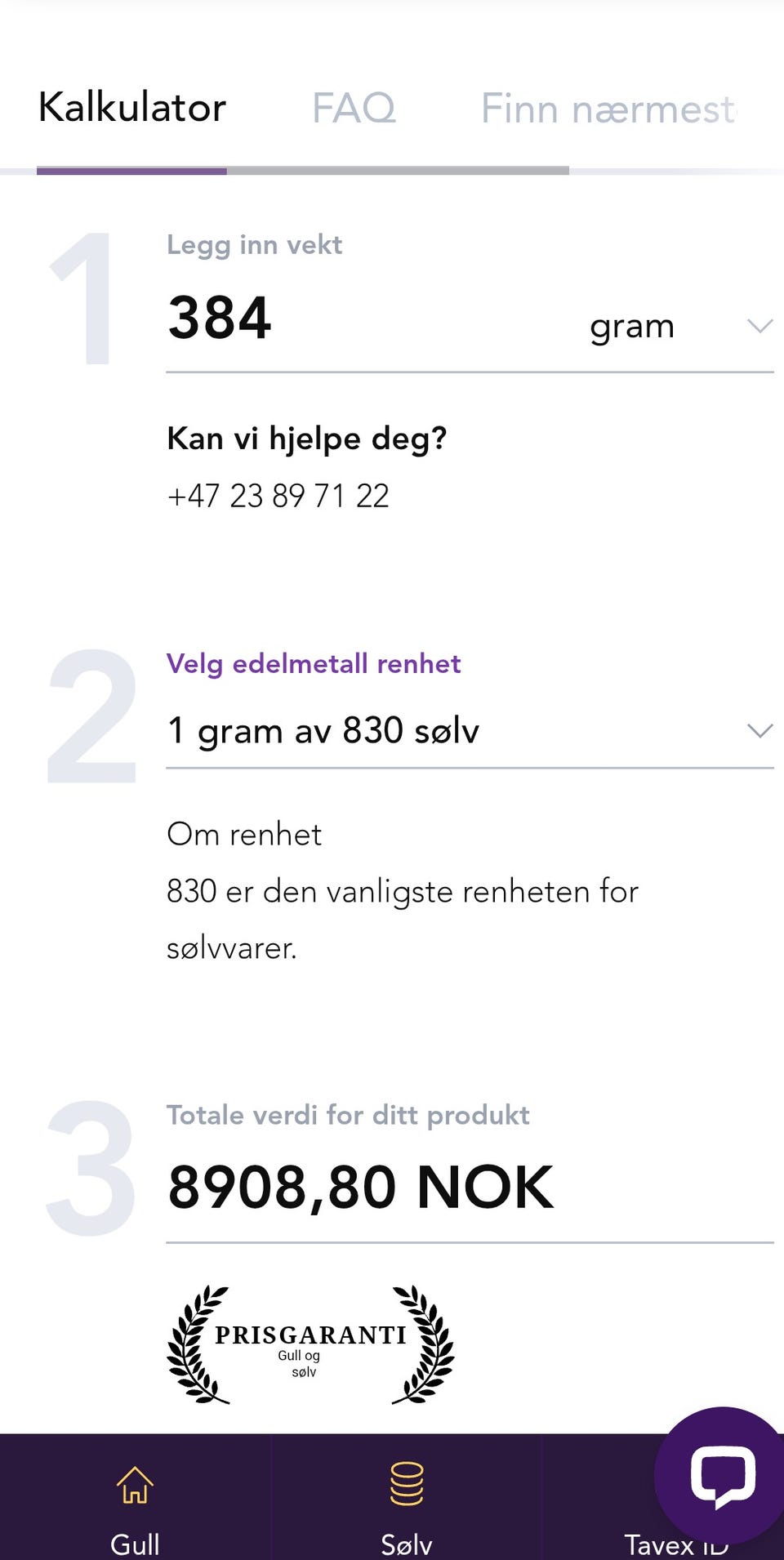Open the Finn nærmeste tab
The image size is (784, 1560).
(x=607, y=107)
